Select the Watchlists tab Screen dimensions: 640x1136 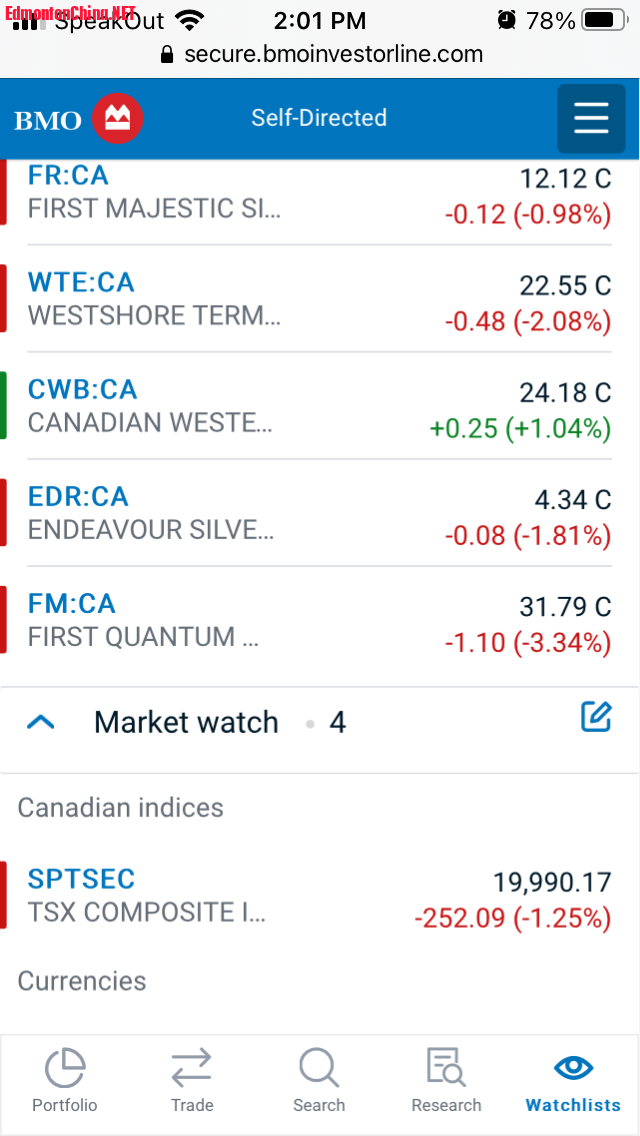(x=573, y=1082)
